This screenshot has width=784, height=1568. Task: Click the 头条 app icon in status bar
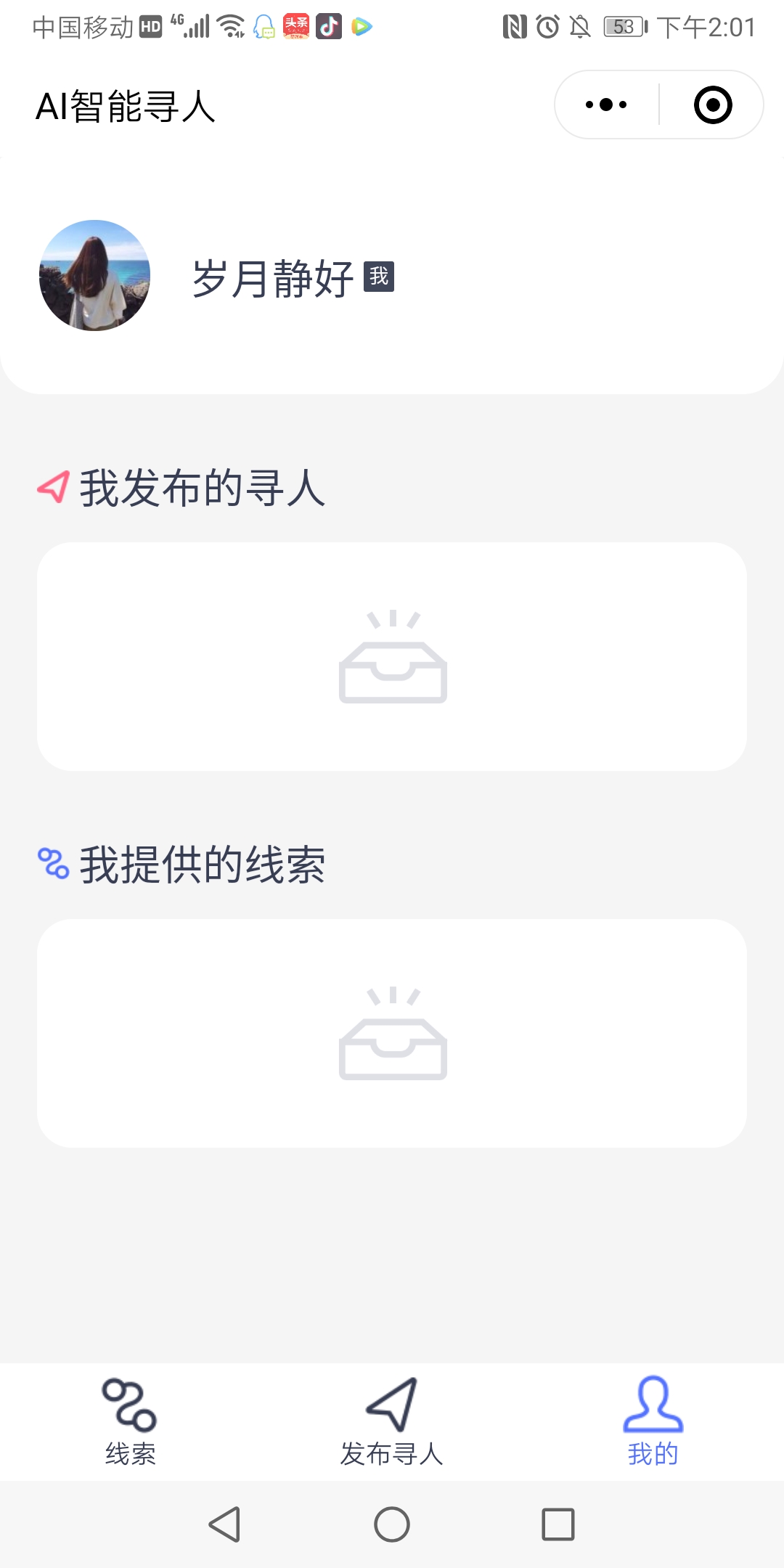(x=297, y=25)
